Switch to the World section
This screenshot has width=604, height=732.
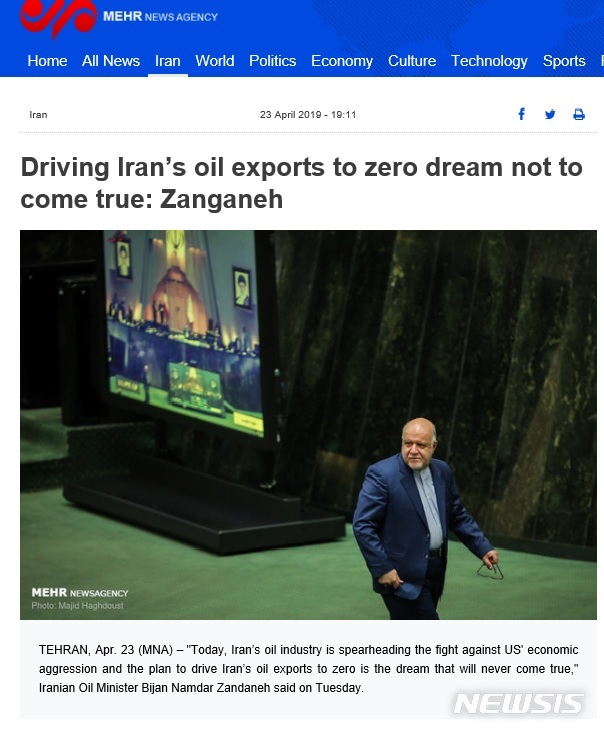pyautogui.click(x=215, y=61)
